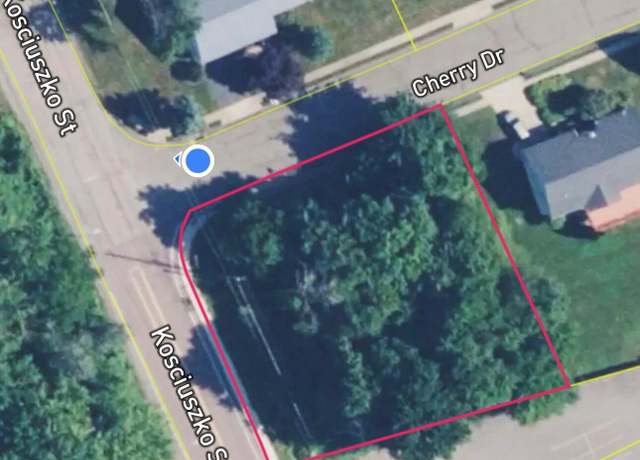Screen dimensions: 640x460
Task: Tap the blue current location marker
Action: click(x=199, y=160)
